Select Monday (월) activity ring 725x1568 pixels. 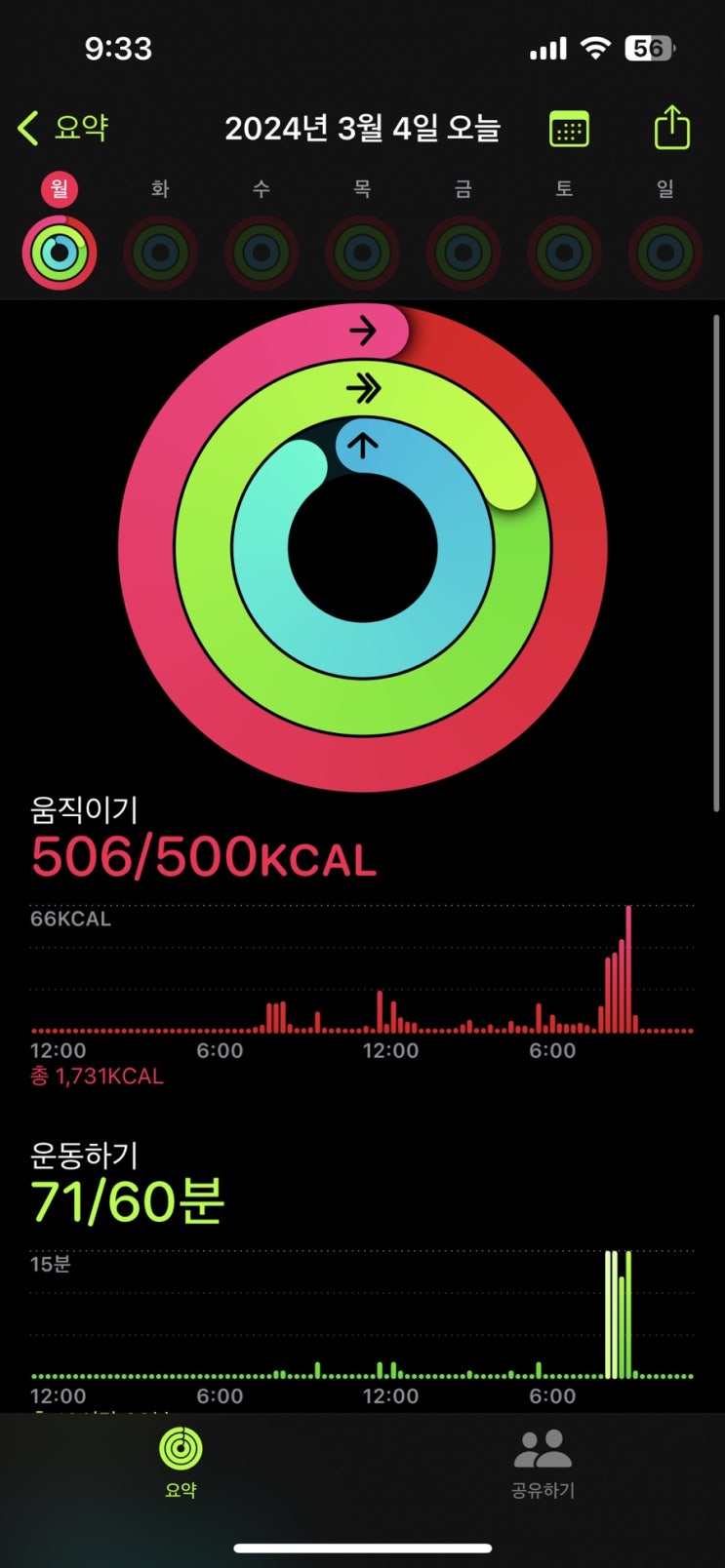(x=60, y=253)
